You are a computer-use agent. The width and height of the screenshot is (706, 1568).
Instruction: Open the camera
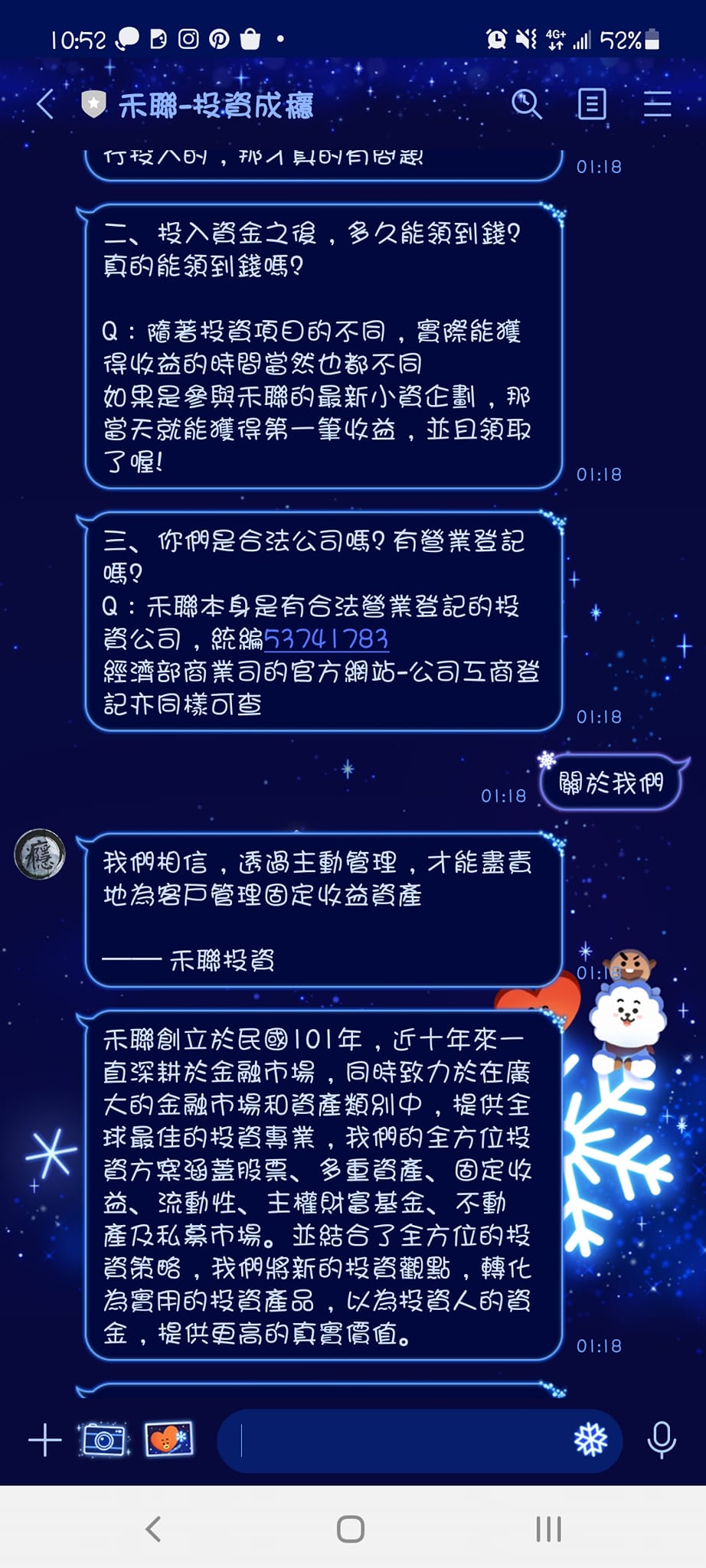coord(104,1440)
